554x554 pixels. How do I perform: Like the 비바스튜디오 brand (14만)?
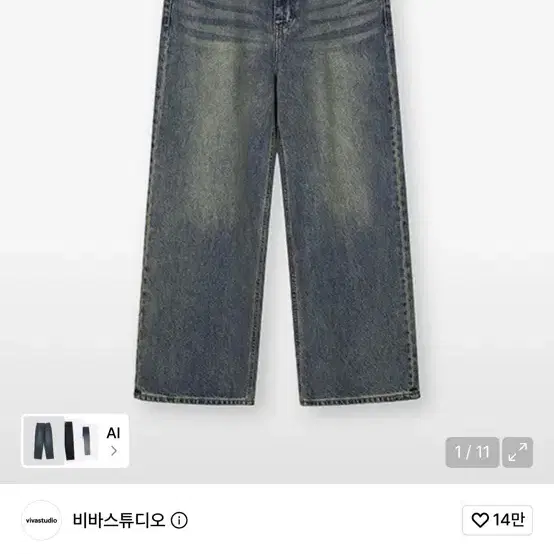click(497, 520)
